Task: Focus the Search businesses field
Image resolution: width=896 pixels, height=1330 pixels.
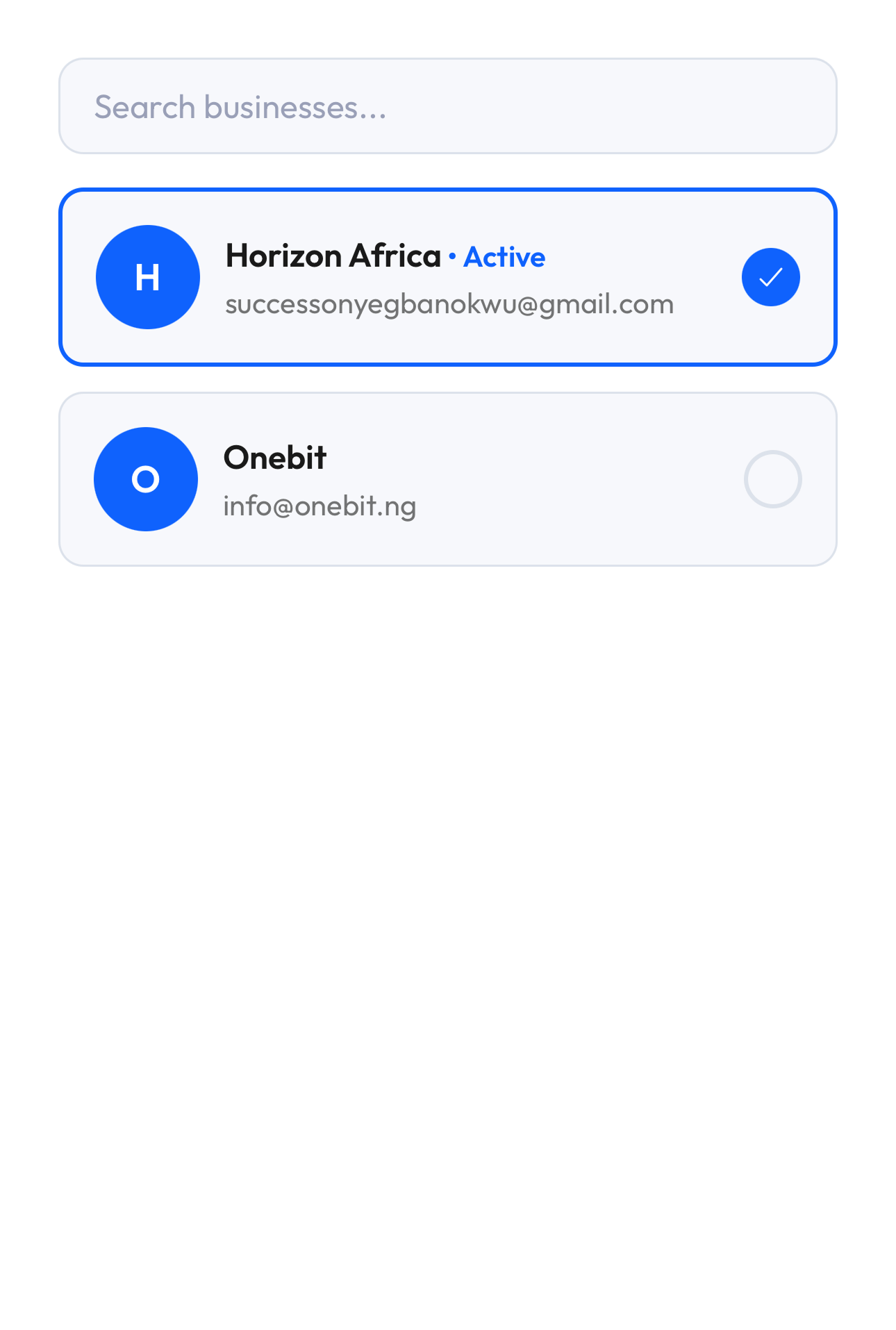Action: point(447,106)
